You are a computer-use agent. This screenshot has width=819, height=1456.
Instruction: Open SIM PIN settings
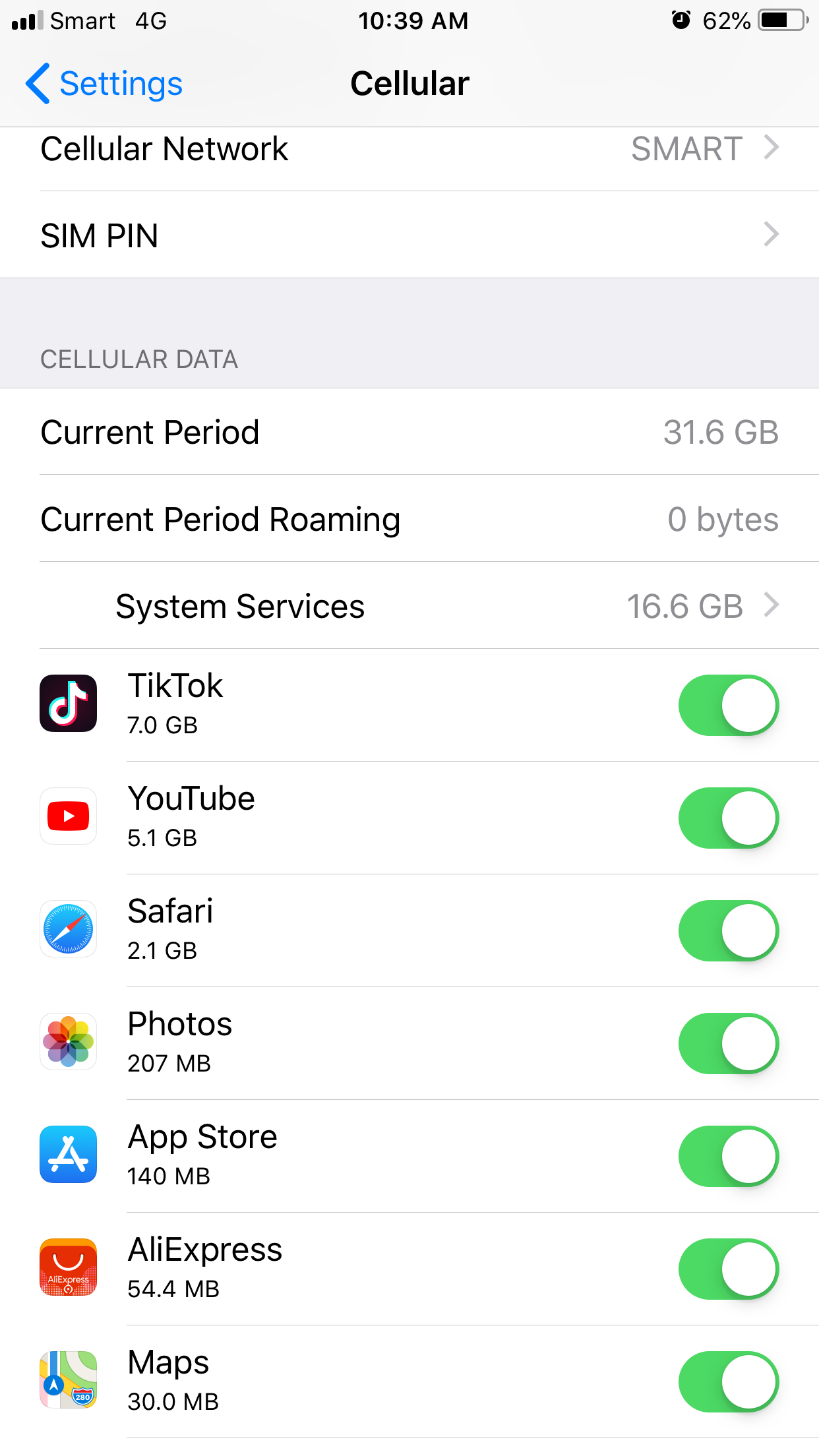click(409, 235)
